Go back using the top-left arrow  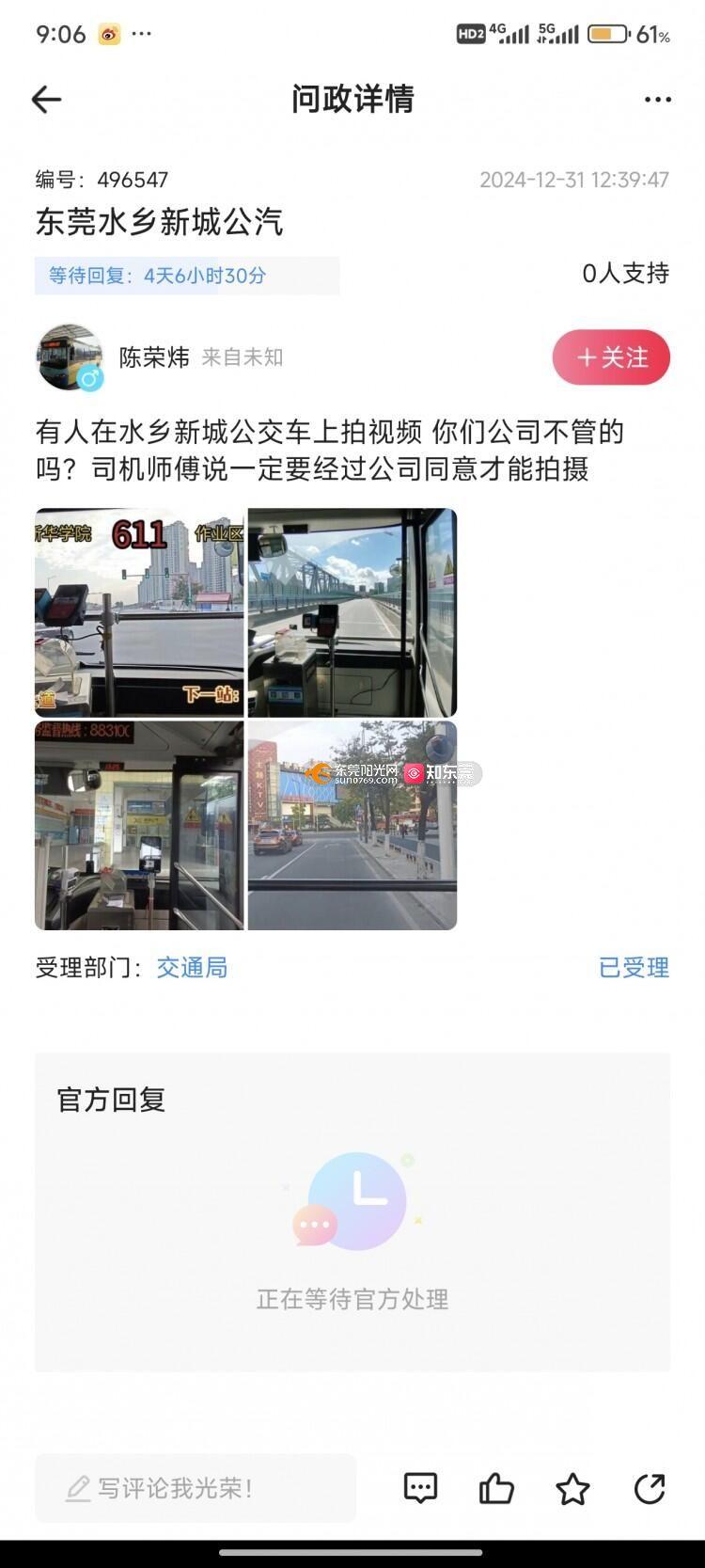click(x=46, y=100)
